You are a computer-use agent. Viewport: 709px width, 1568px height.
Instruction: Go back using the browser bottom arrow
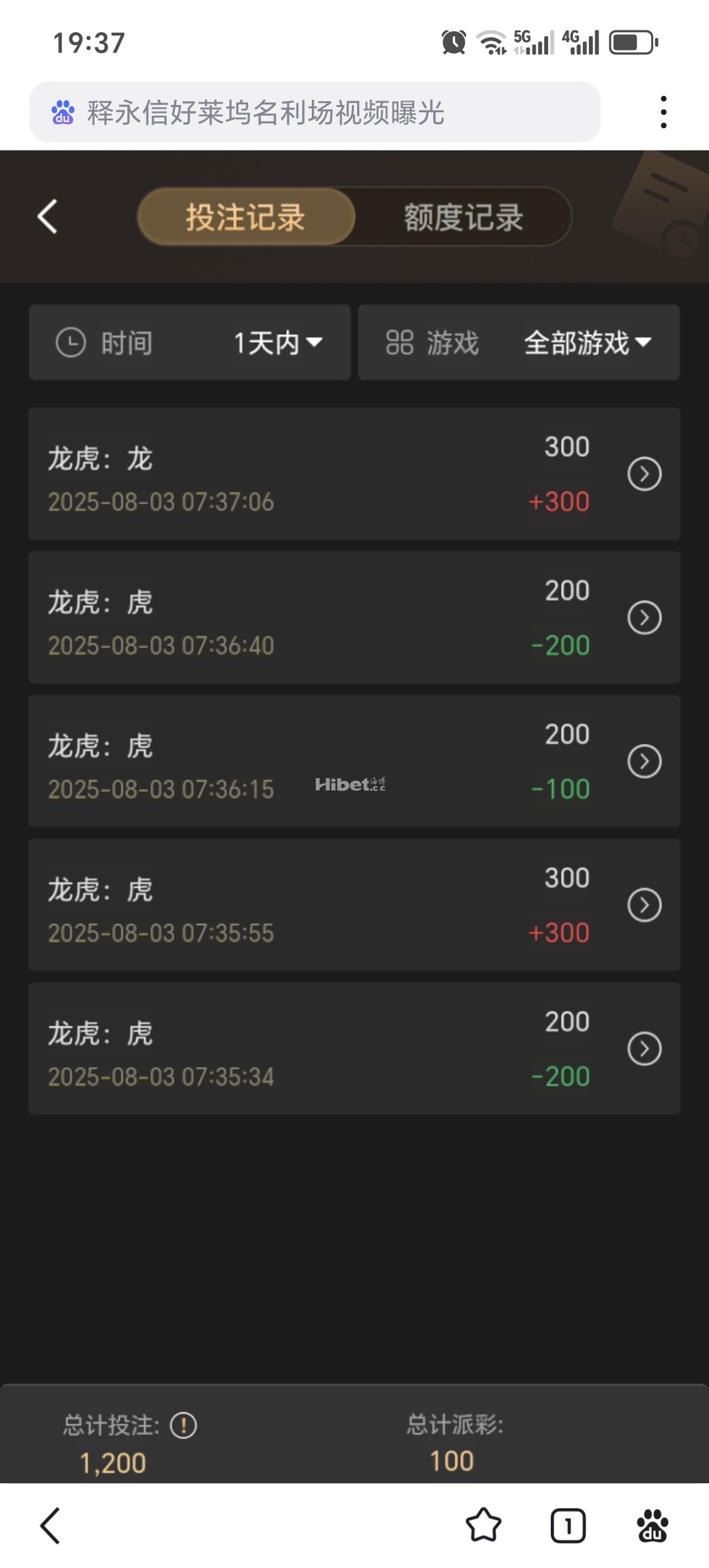[51, 1525]
